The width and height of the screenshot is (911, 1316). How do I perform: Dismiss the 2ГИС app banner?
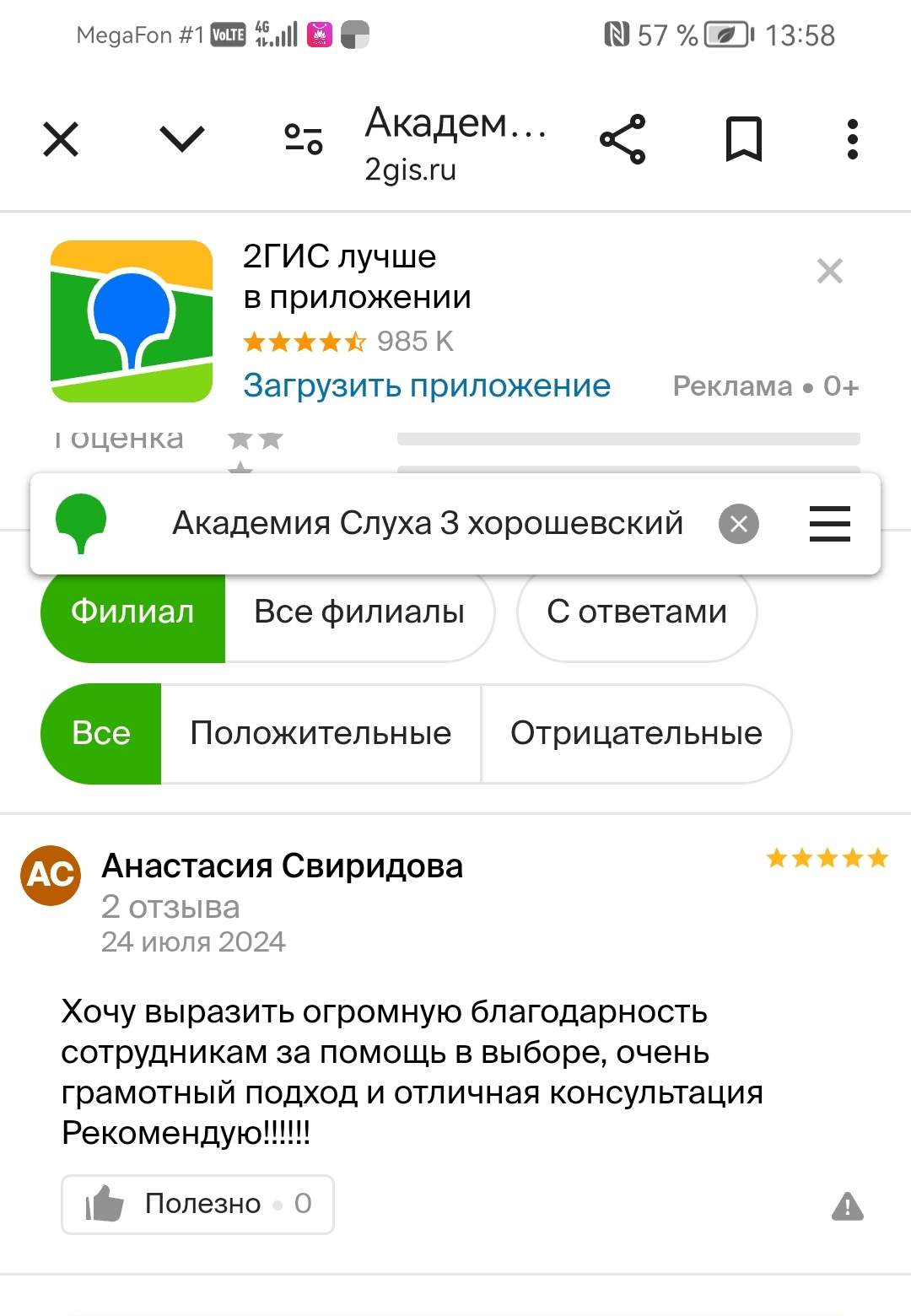(830, 271)
